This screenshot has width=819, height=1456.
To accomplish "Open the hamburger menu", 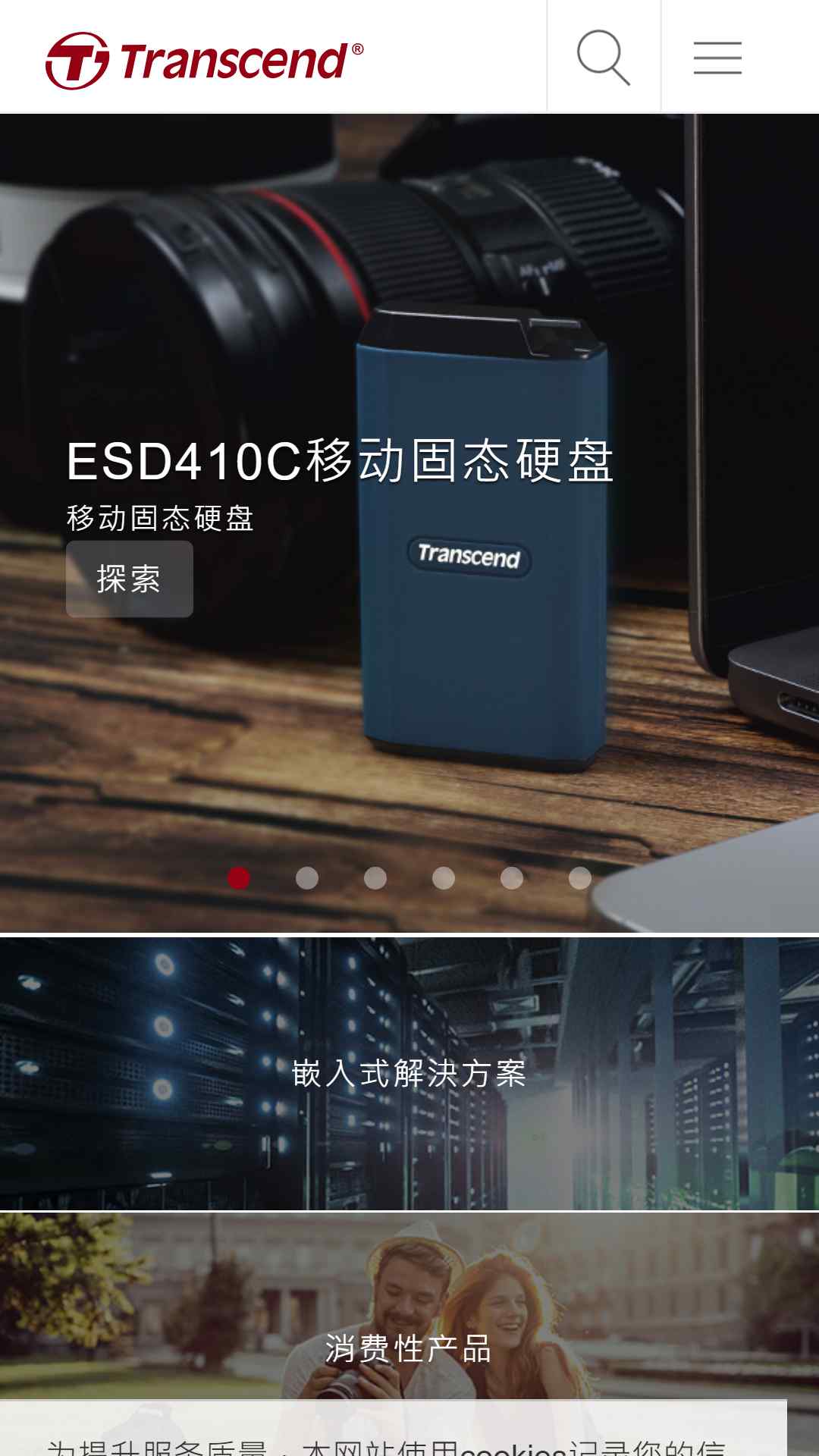I will (x=717, y=58).
